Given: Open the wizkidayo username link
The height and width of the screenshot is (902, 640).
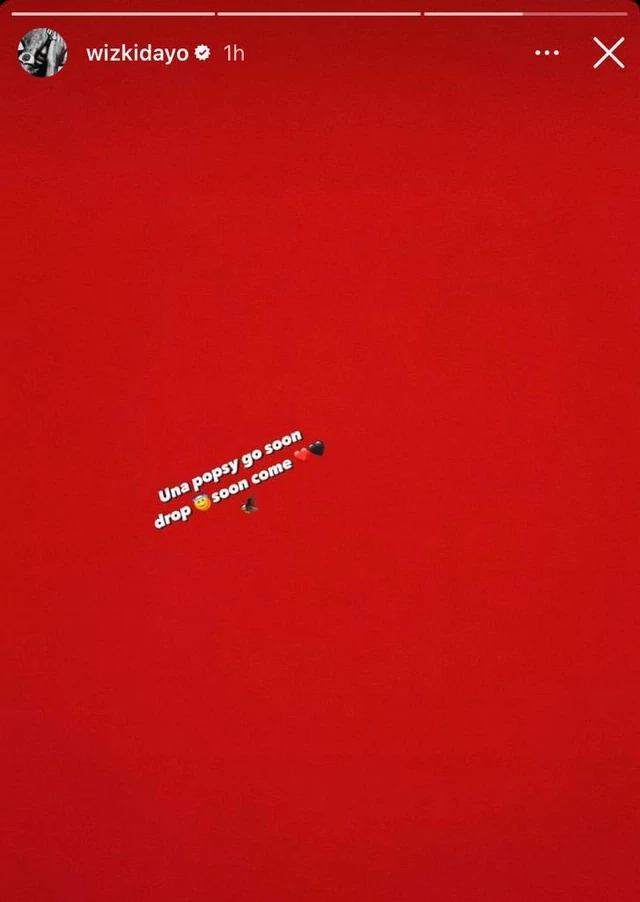Looking at the screenshot, I should (137, 53).
